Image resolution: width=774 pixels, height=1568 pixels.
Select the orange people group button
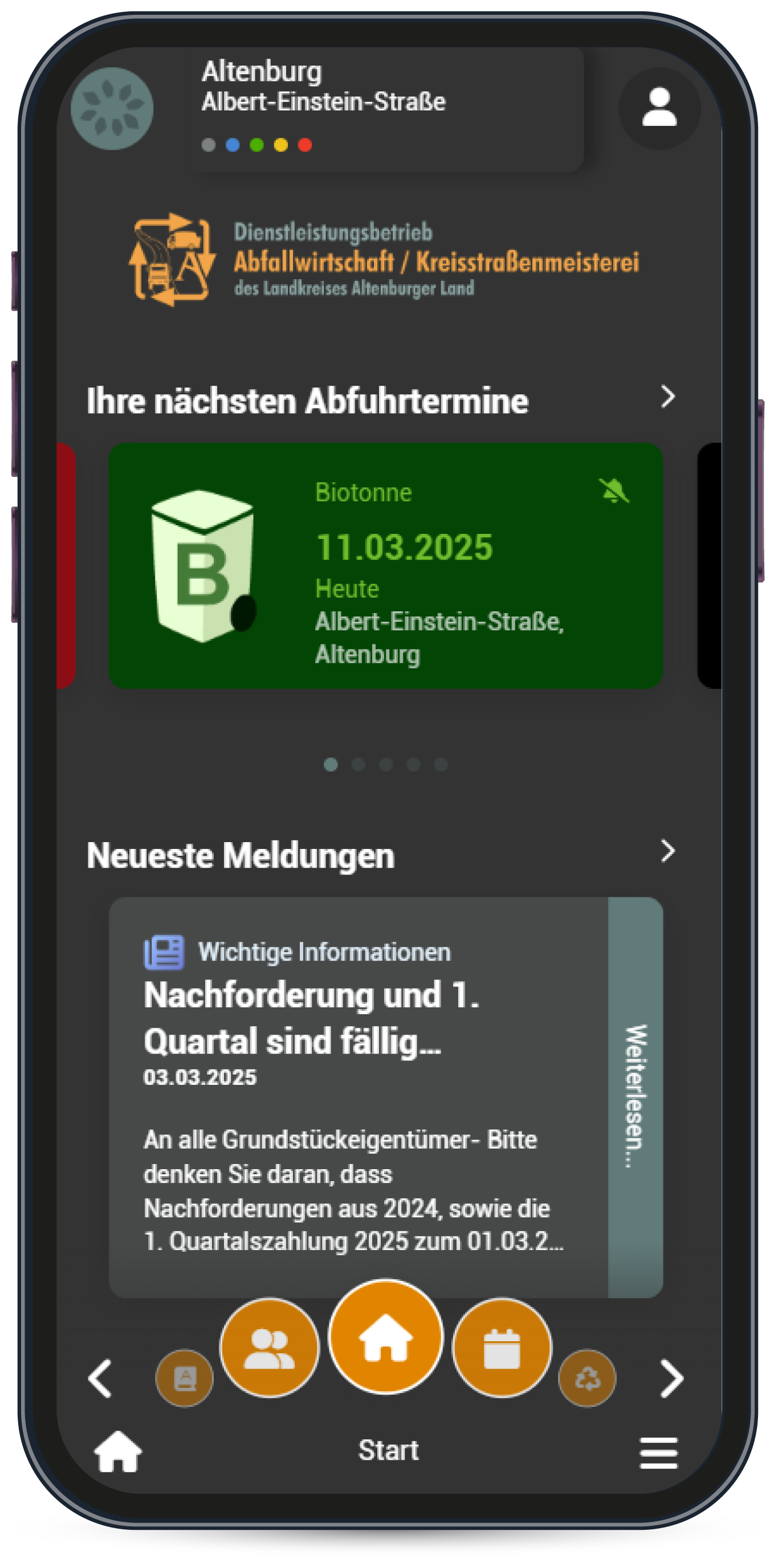[x=269, y=1347]
